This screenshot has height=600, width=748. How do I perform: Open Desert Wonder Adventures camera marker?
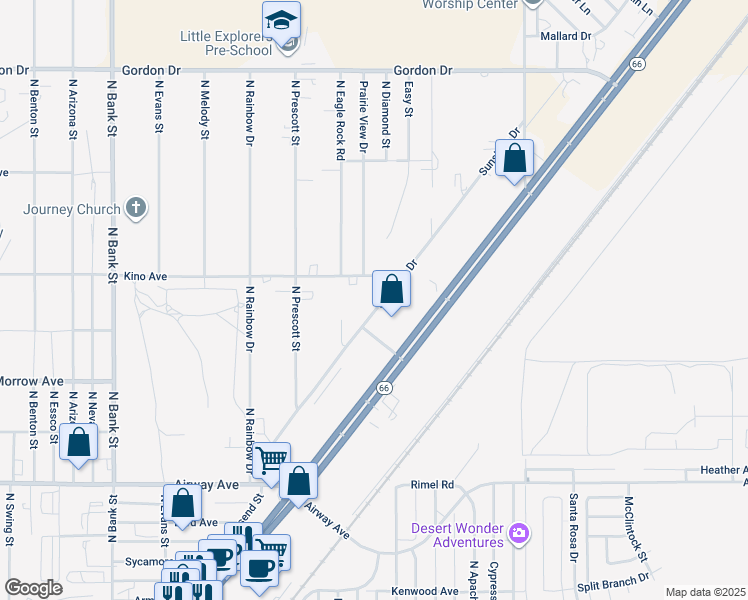[x=519, y=534]
